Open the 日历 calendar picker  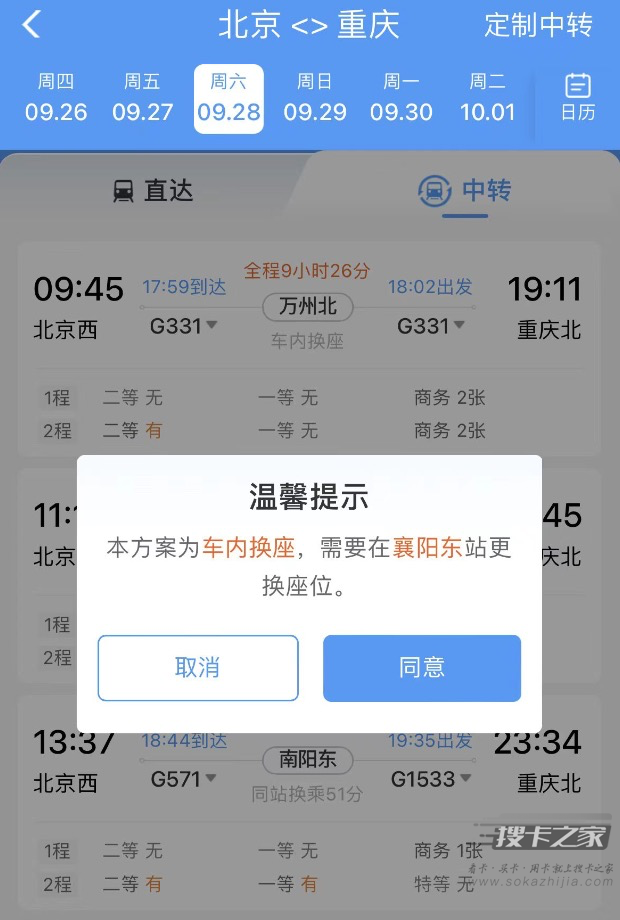578,98
